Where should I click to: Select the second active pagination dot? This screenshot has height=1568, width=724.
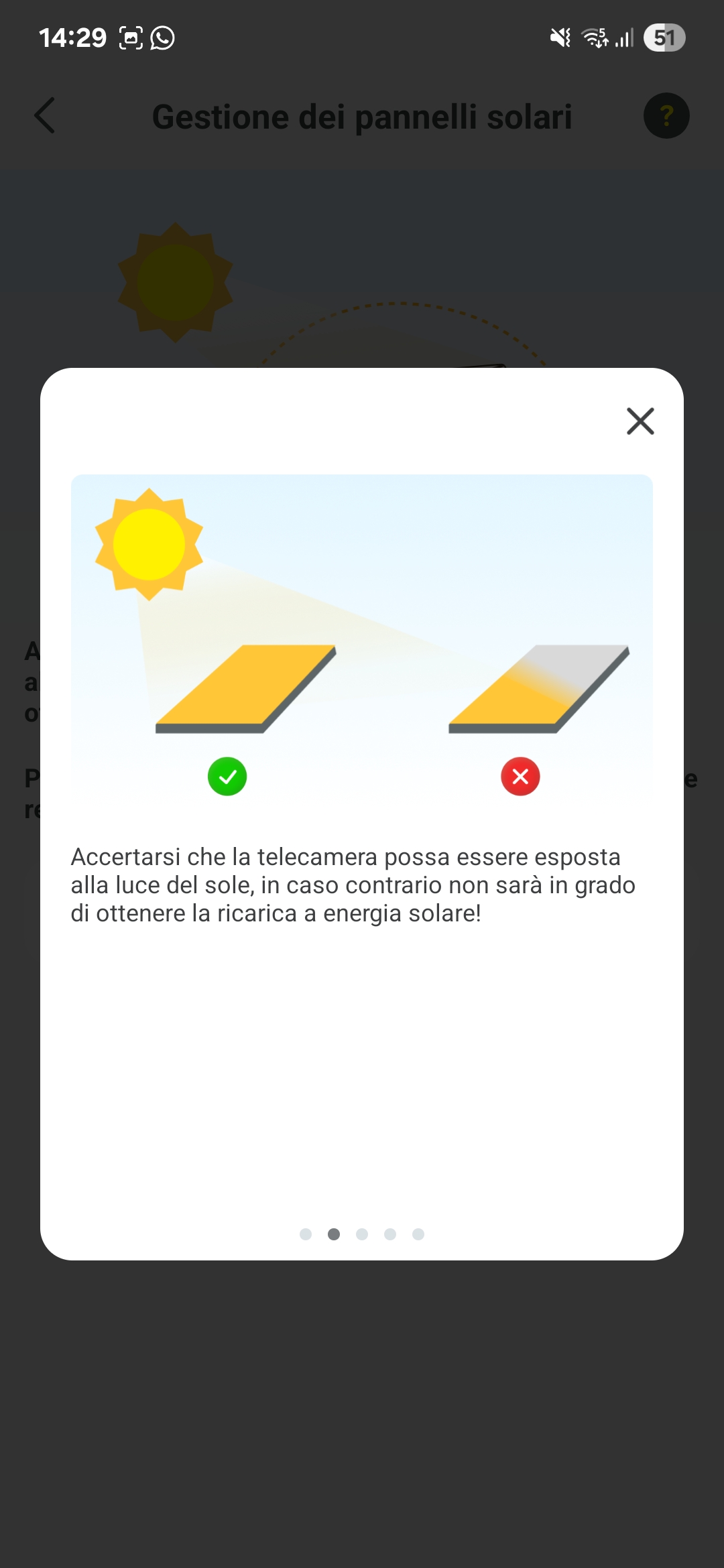(x=333, y=1234)
